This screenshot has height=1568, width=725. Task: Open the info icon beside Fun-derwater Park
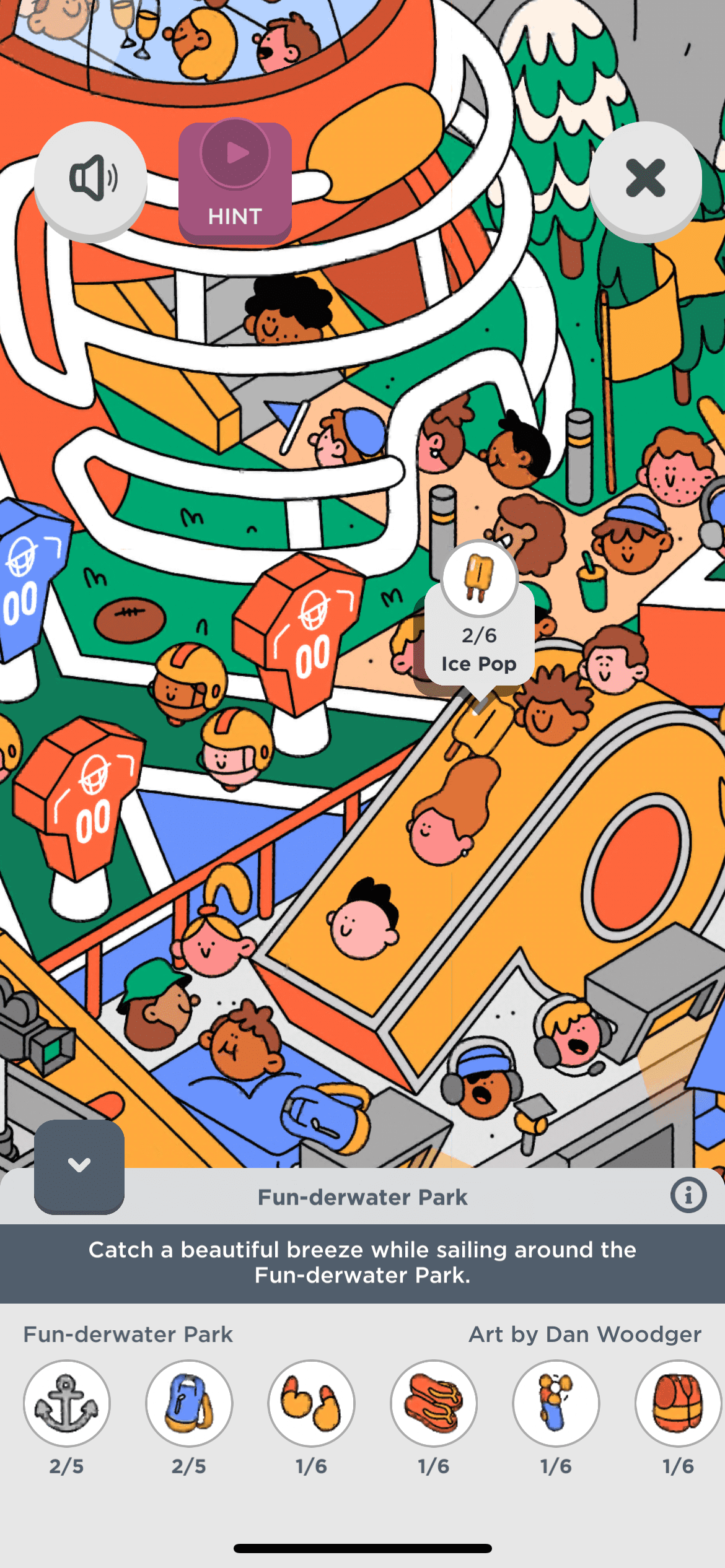click(x=688, y=1195)
